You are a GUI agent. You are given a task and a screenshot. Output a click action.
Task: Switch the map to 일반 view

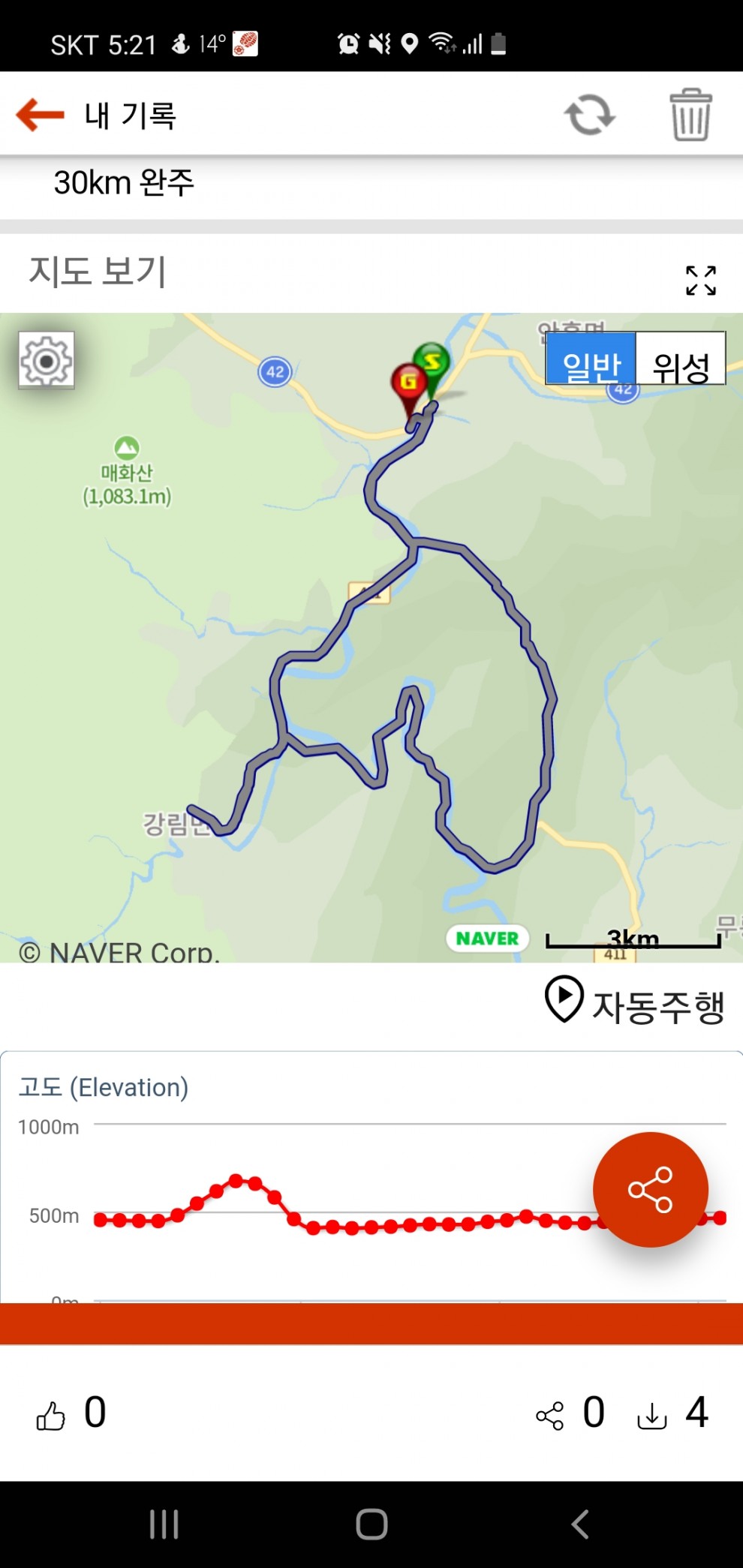pos(591,359)
